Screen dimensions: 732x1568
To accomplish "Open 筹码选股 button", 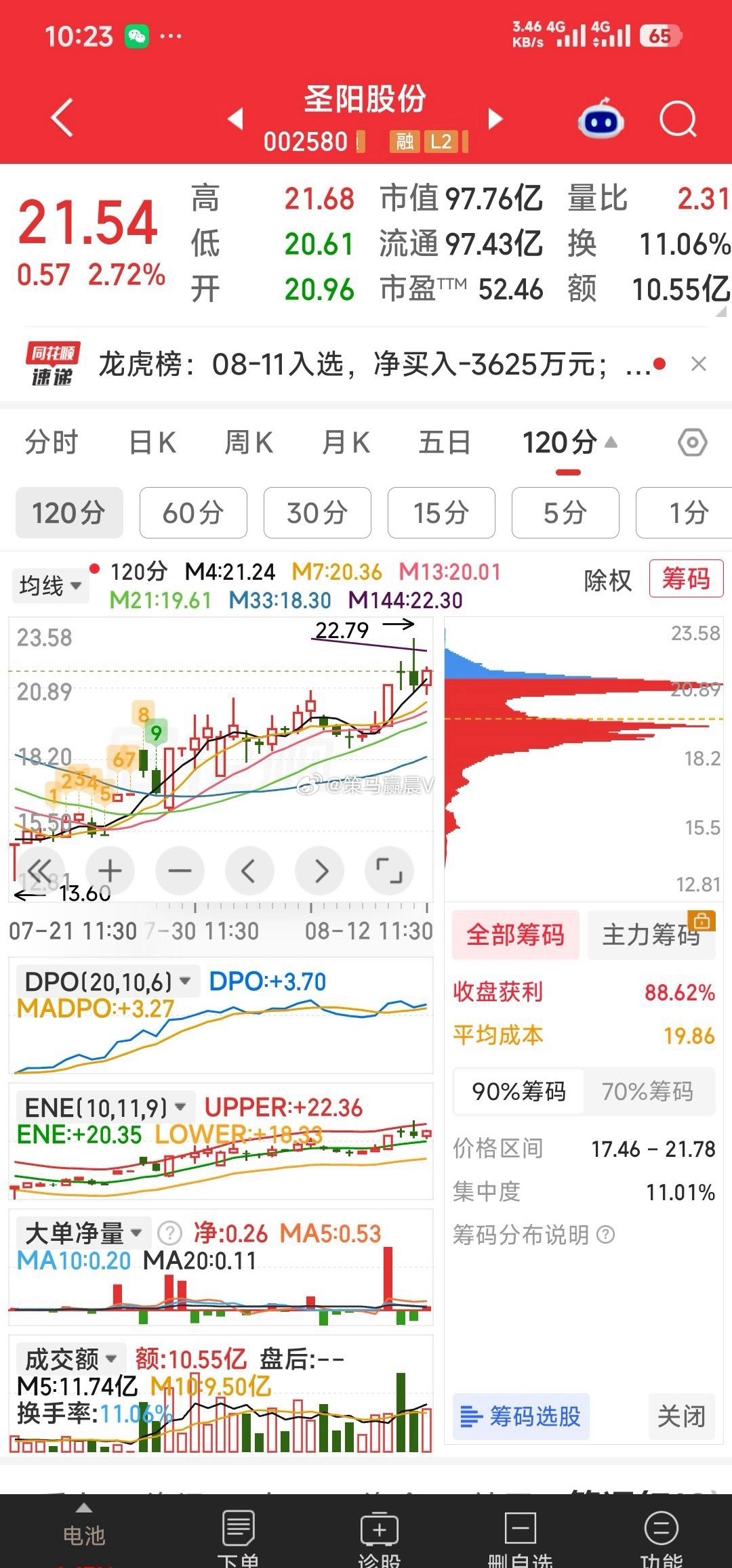I will tap(521, 1416).
